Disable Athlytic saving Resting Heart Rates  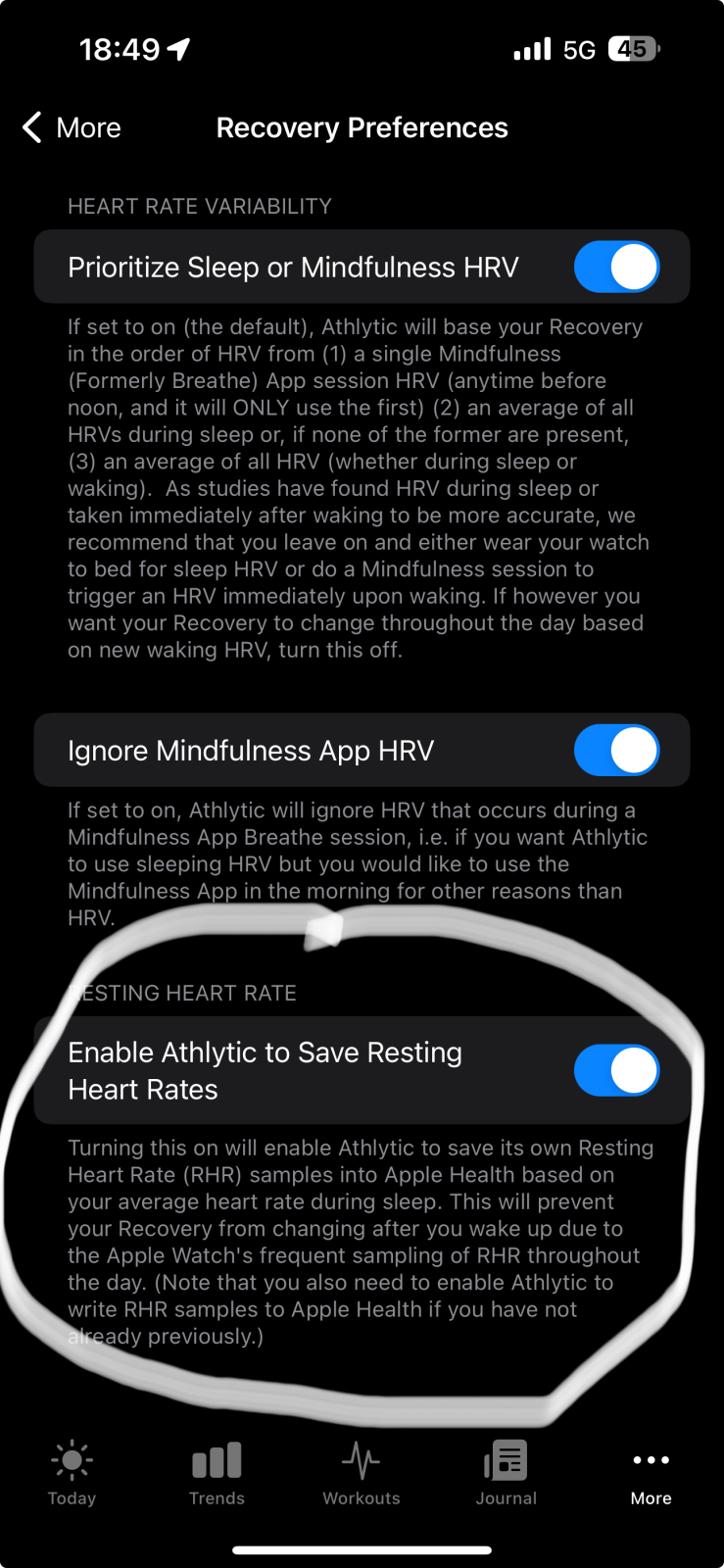[x=616, y=1070]
